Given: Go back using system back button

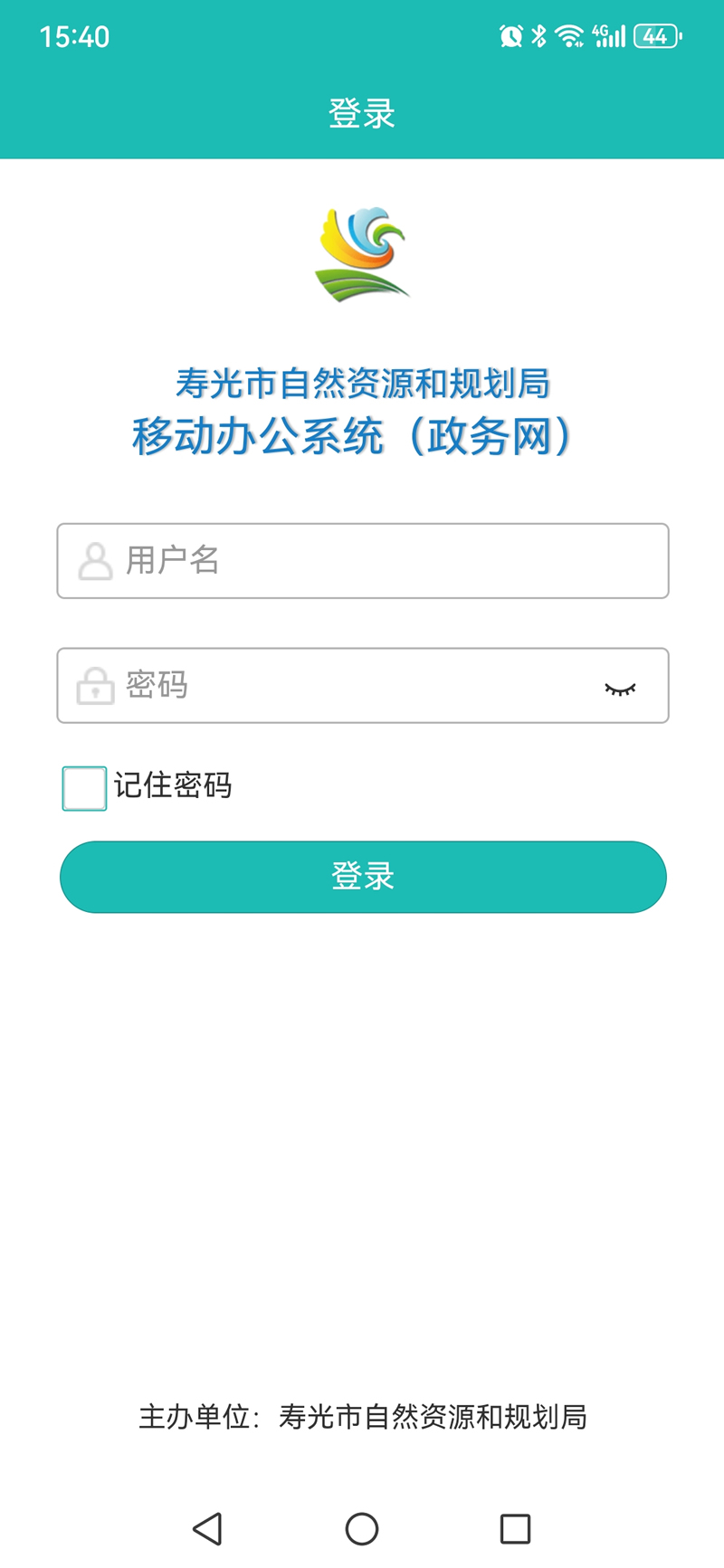Looking at the screenshot, I should click(208, 1528).
